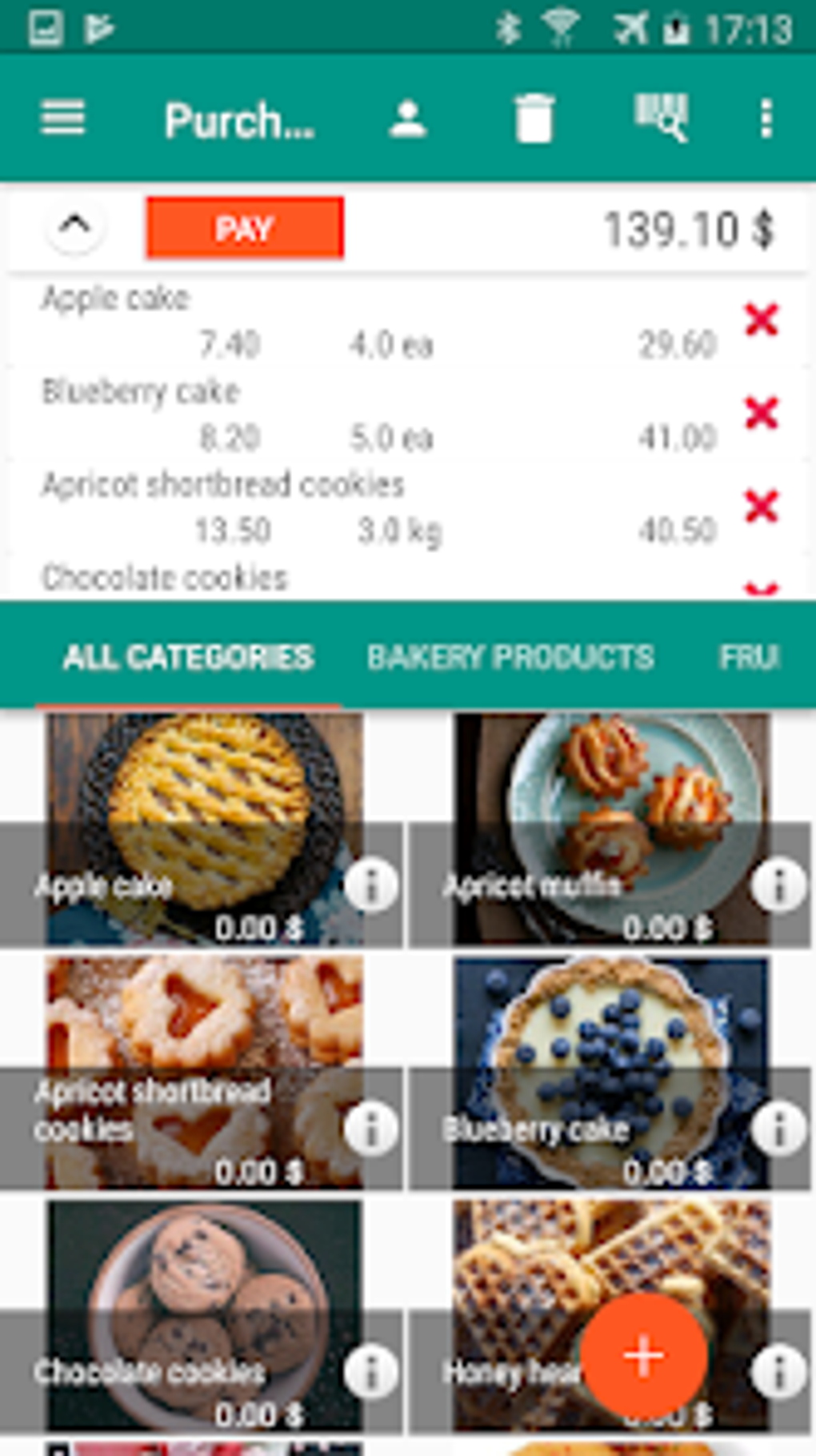The height and width of the screenshot is (1456, 816).
Task: Select a customer via person icon
Action: click(407, 119)
